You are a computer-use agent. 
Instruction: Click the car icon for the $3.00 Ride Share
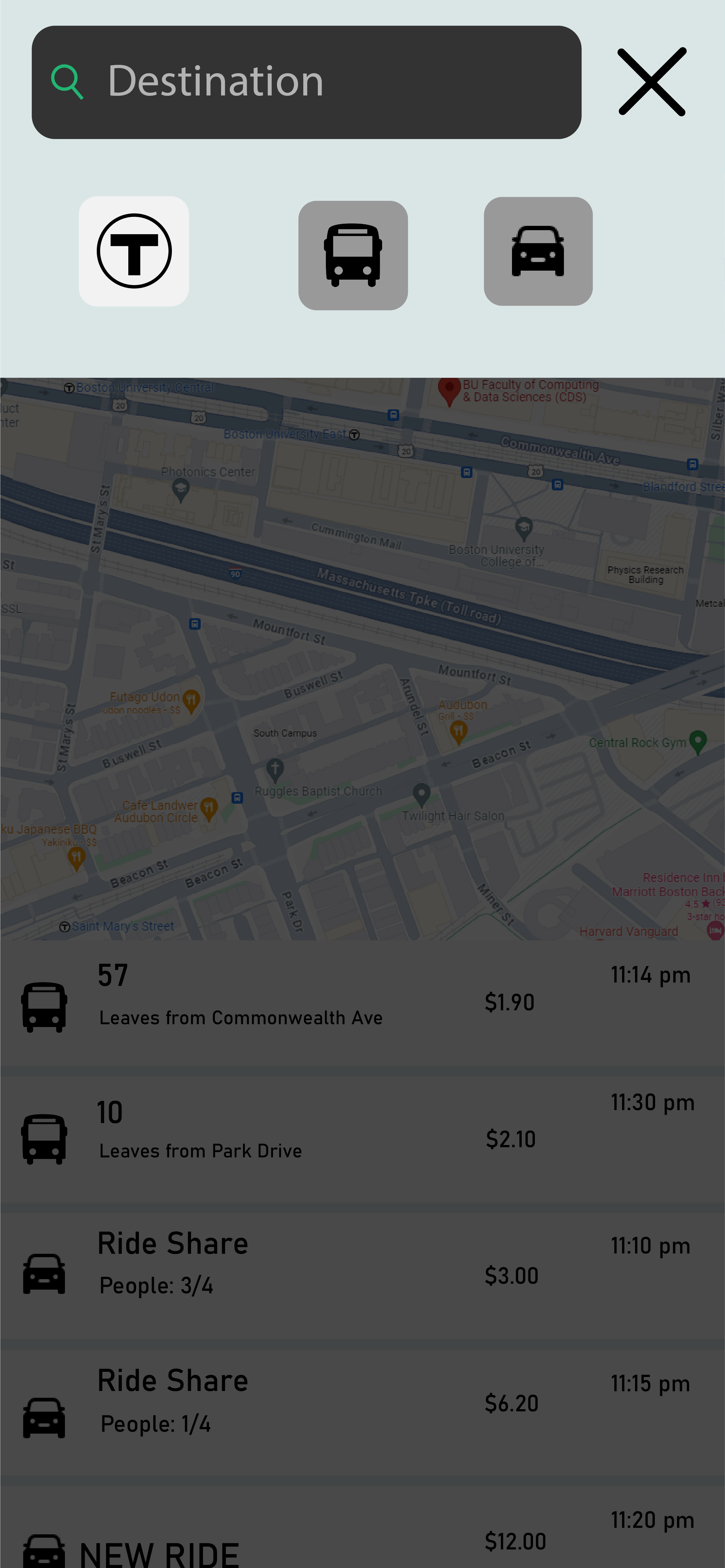pyautogui.click(x=44, y=1276)
